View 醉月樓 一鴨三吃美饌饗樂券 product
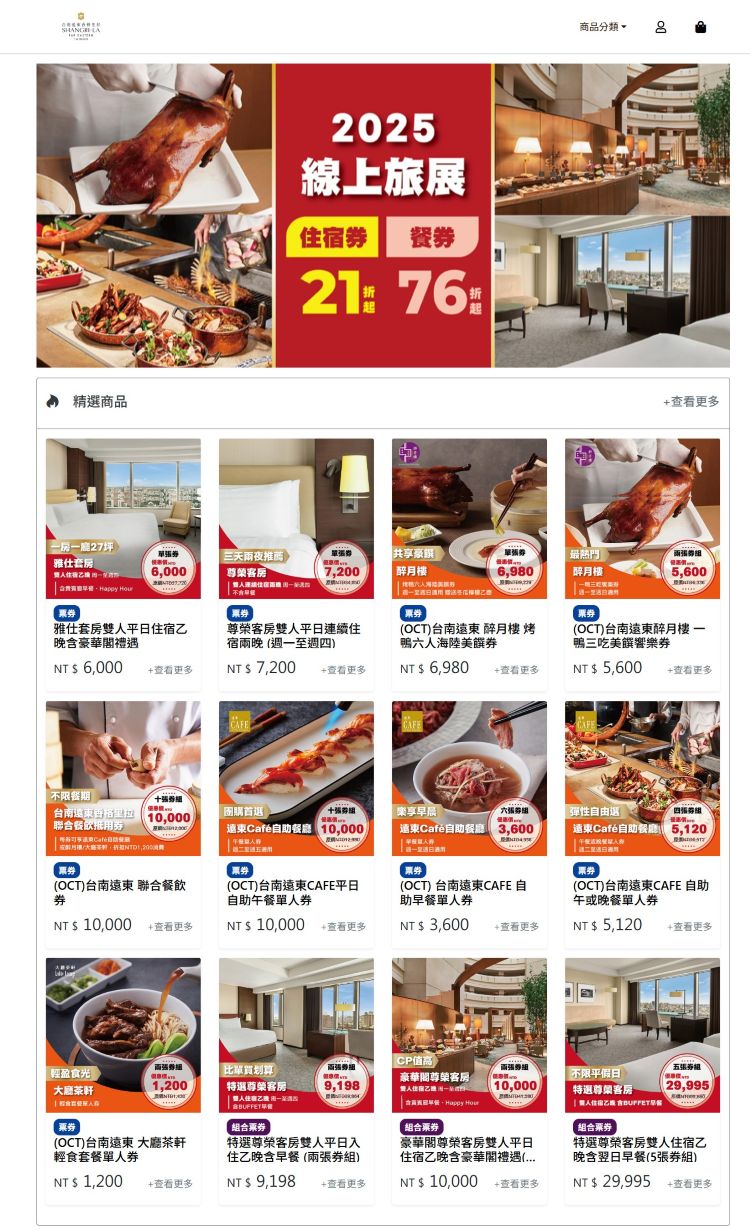 642,518
